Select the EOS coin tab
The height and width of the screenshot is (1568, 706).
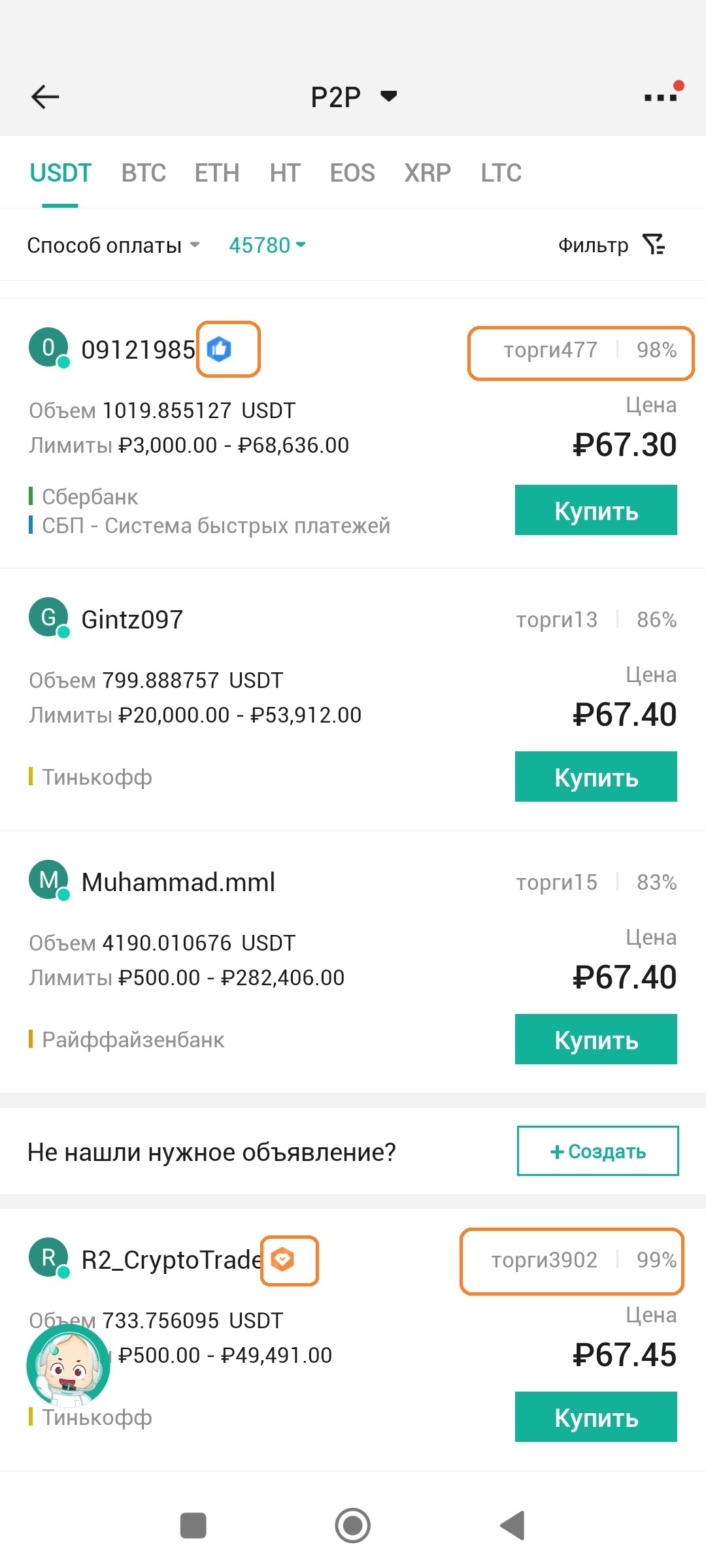[352, 173]
